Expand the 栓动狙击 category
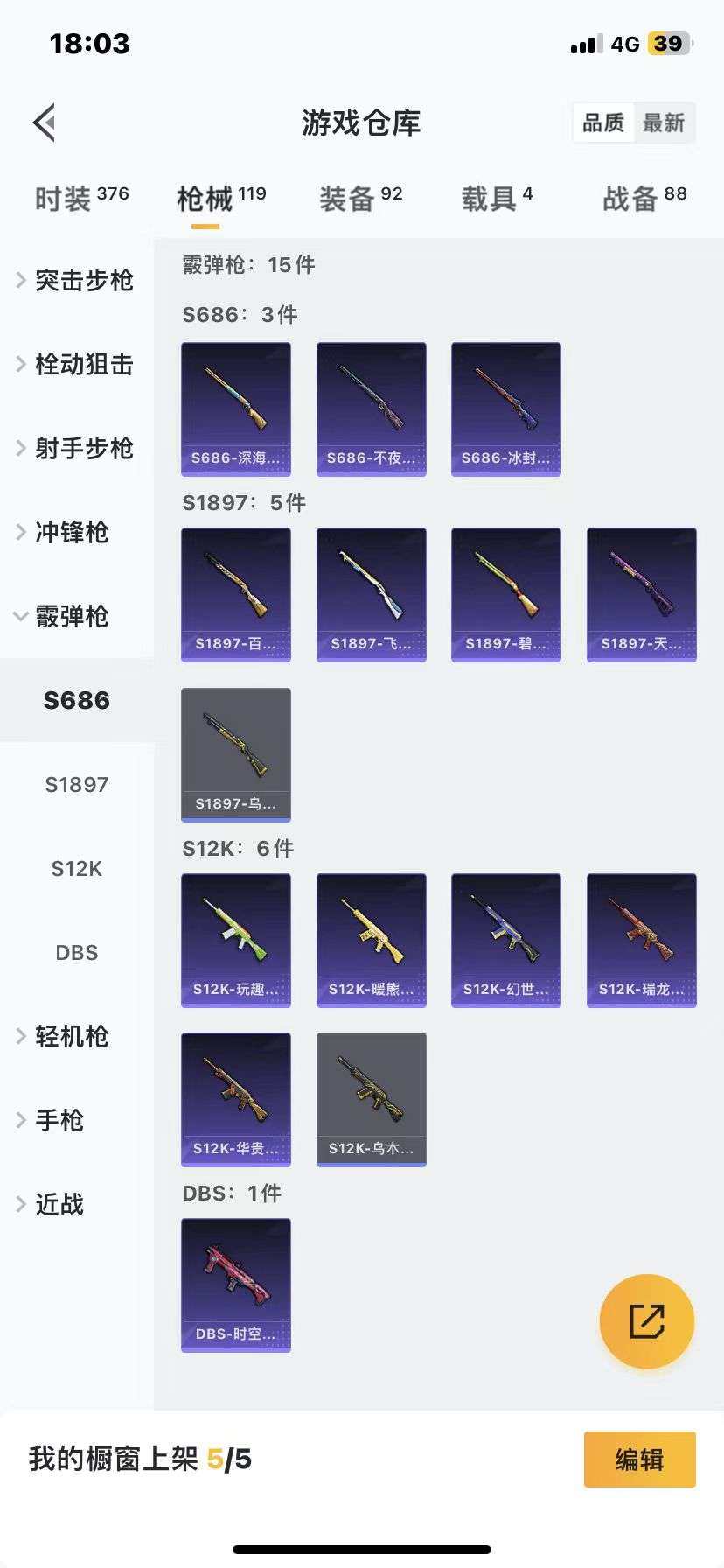 click(x=76, y=364)
